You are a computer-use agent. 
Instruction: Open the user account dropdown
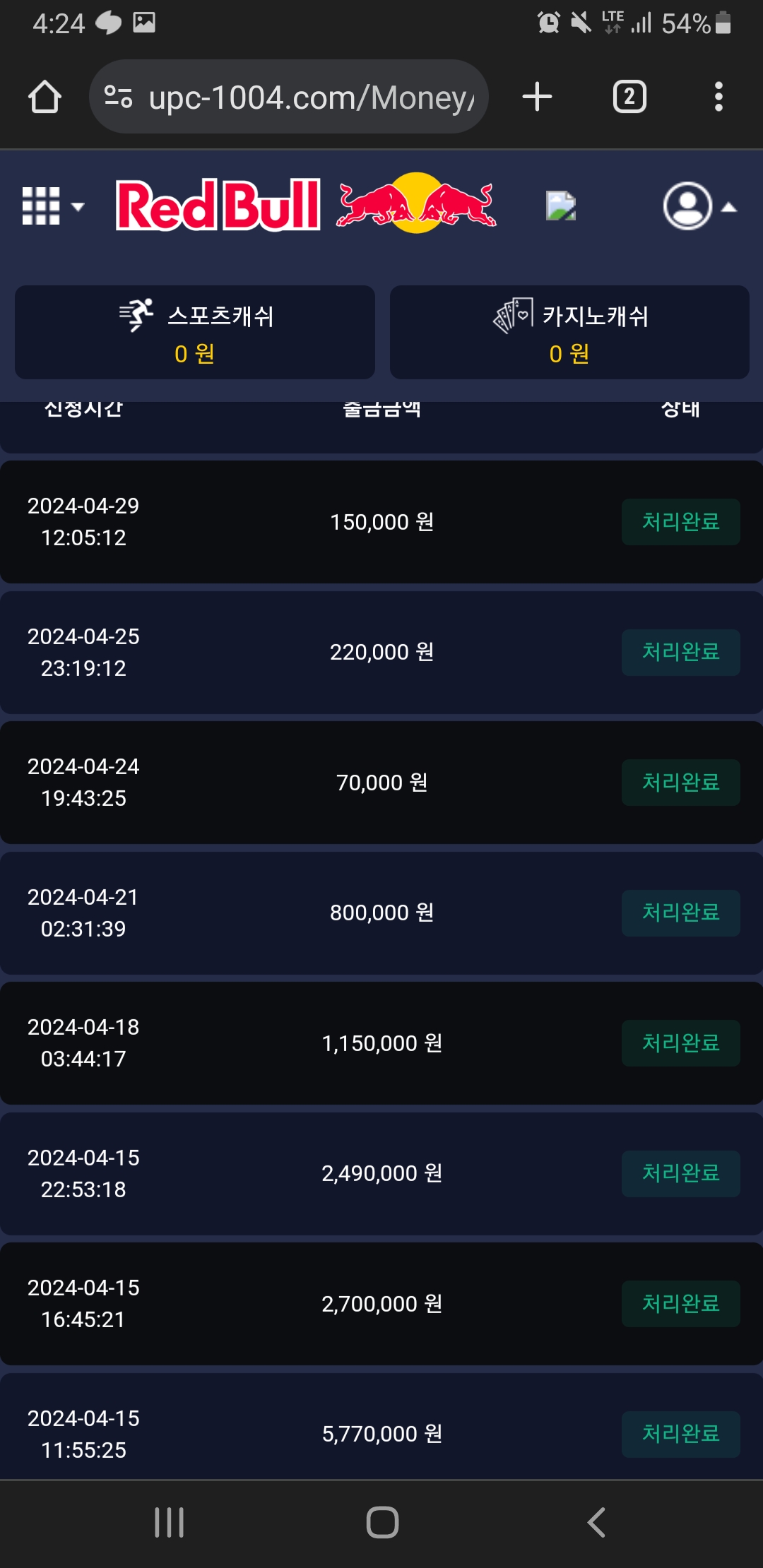coord(699,206)
